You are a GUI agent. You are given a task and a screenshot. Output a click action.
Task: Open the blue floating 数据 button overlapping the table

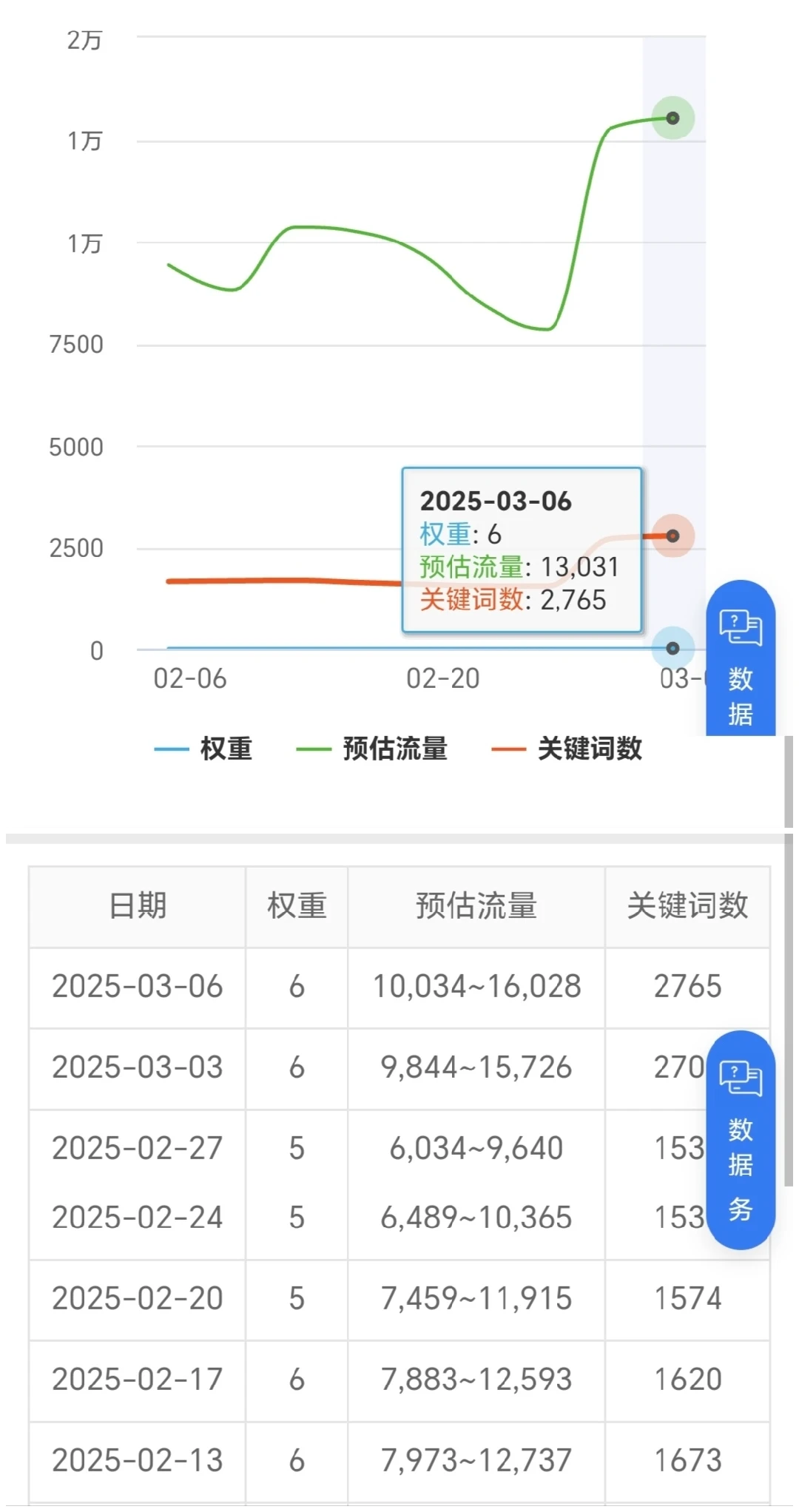pos(740,1139)
